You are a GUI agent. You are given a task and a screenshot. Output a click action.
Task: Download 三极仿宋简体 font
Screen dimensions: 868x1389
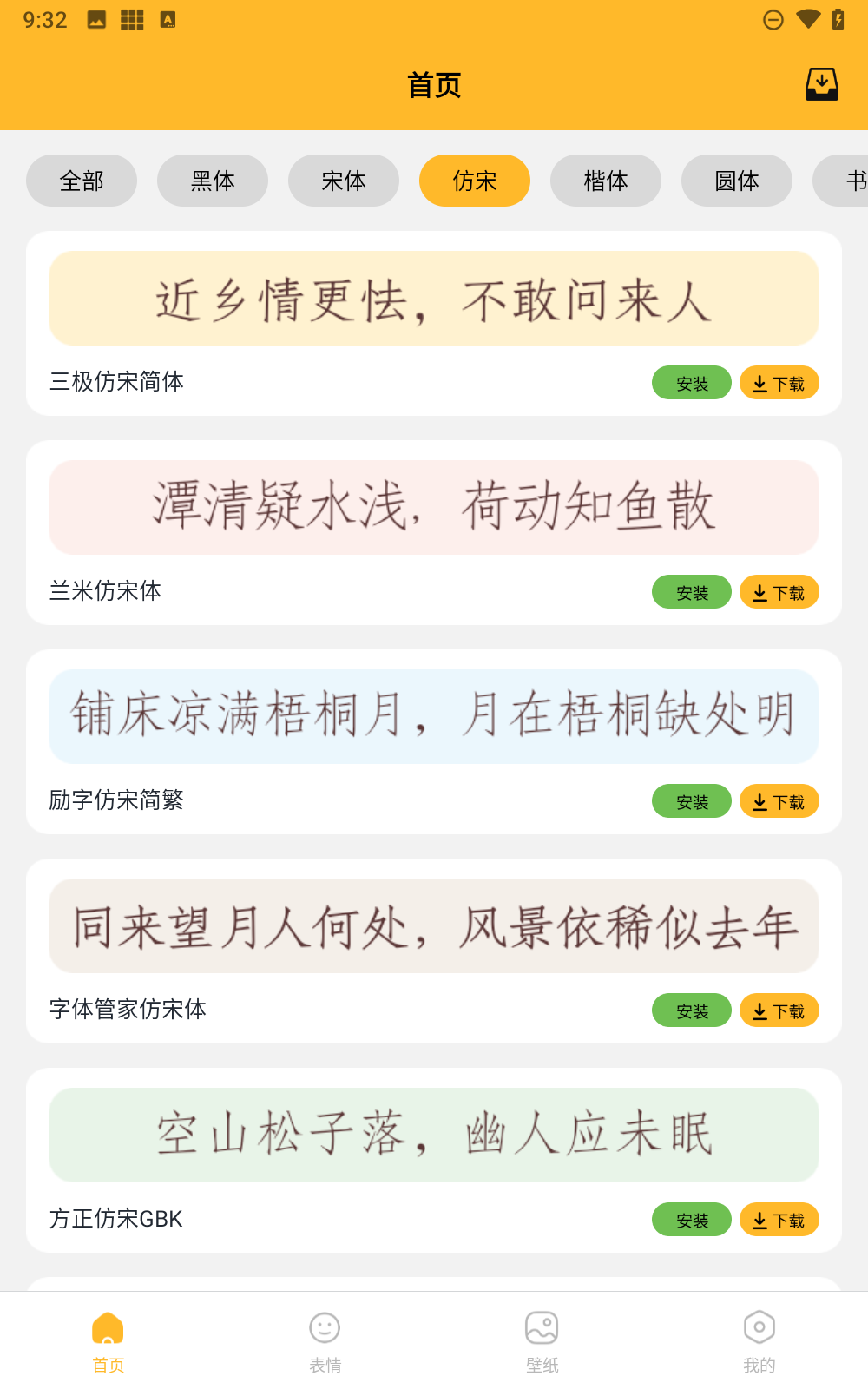pyautogui.click(x=779, y=383)
